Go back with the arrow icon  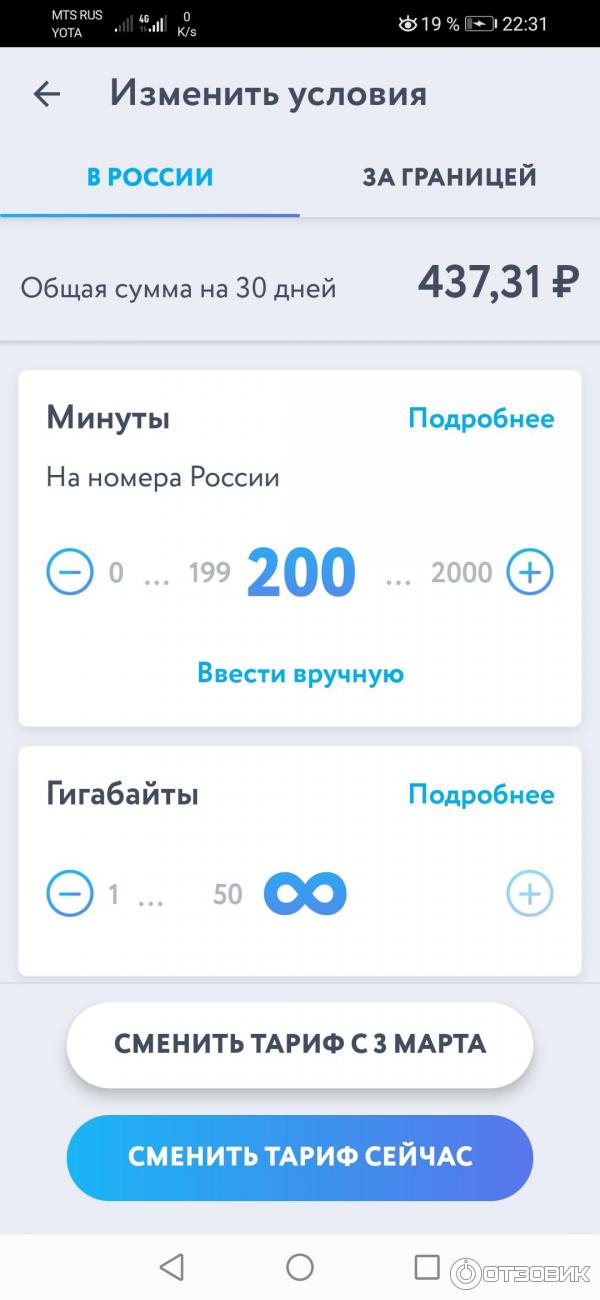pos(47,94)
